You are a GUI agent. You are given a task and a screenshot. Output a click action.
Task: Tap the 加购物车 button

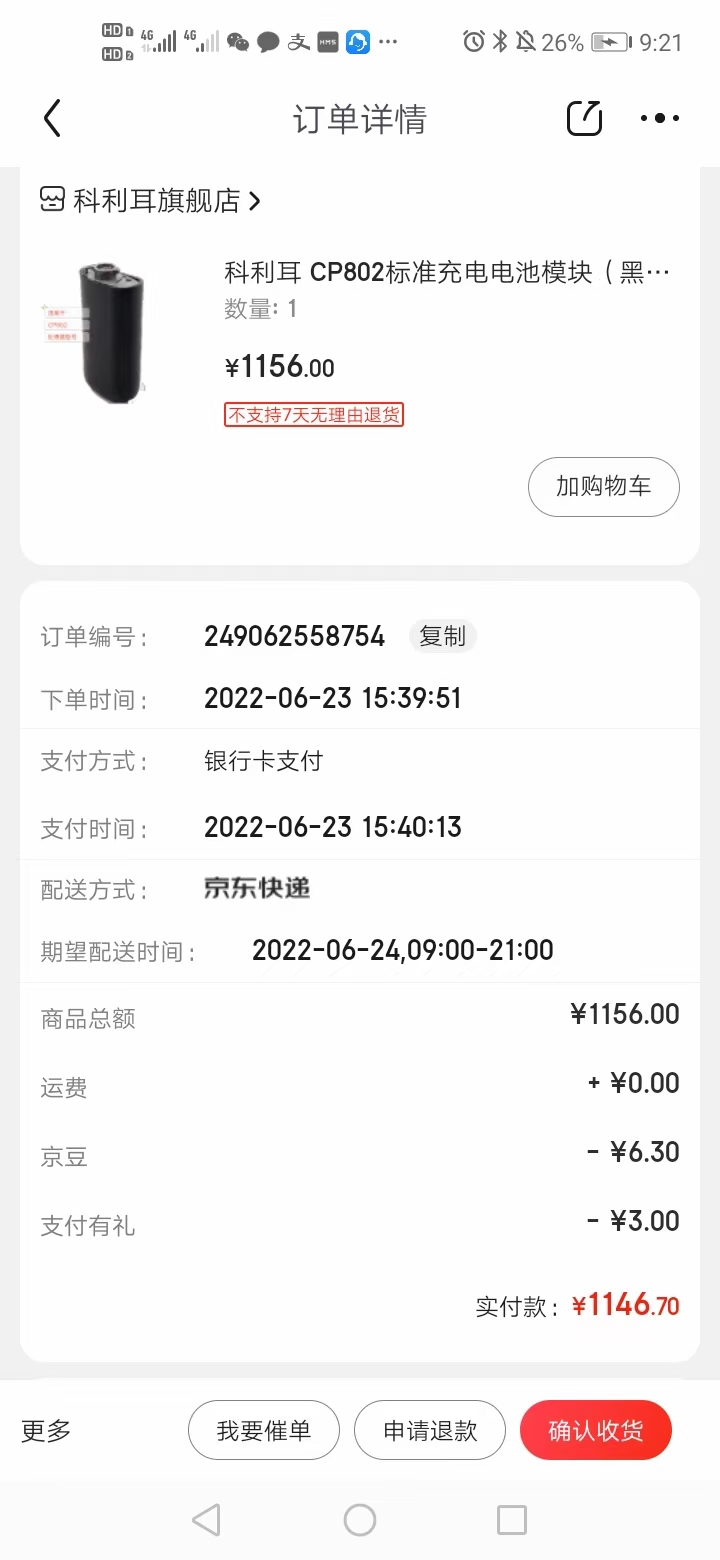pos(603,487)
